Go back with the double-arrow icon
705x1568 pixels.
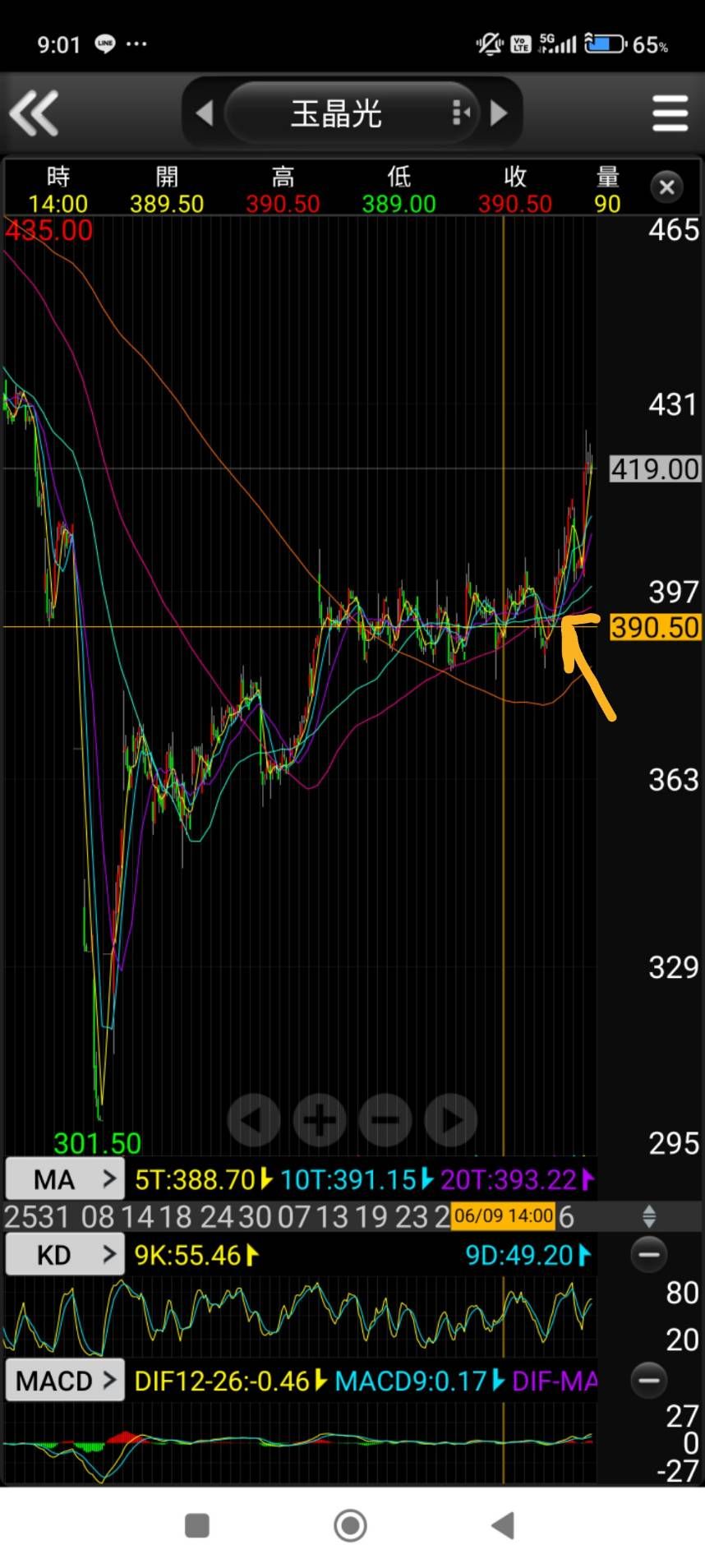(35, 113)
